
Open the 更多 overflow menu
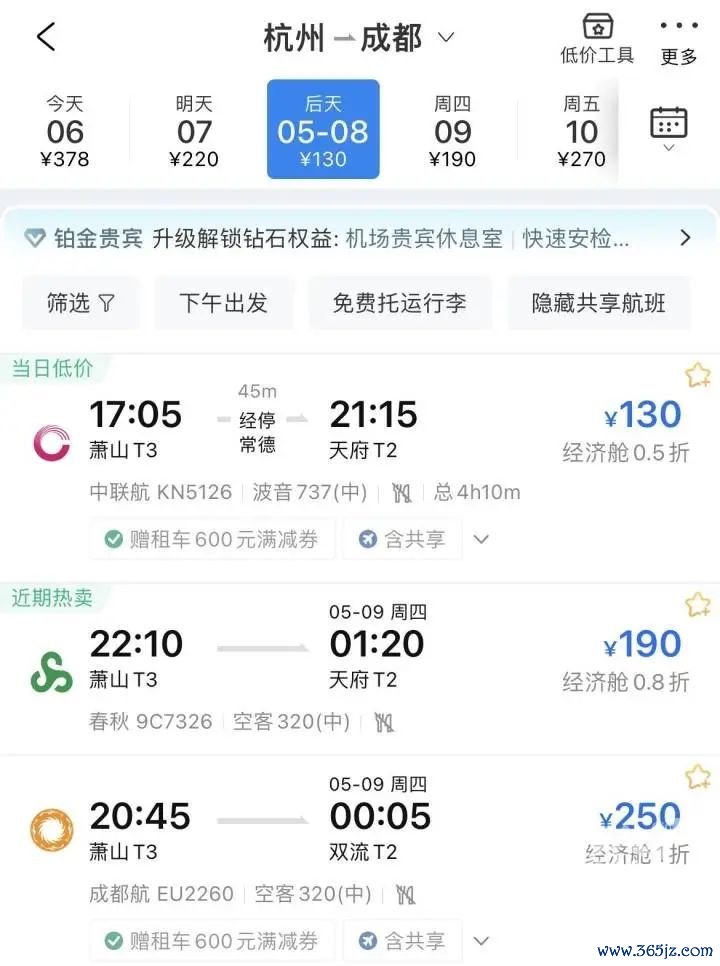pos(679,39)
